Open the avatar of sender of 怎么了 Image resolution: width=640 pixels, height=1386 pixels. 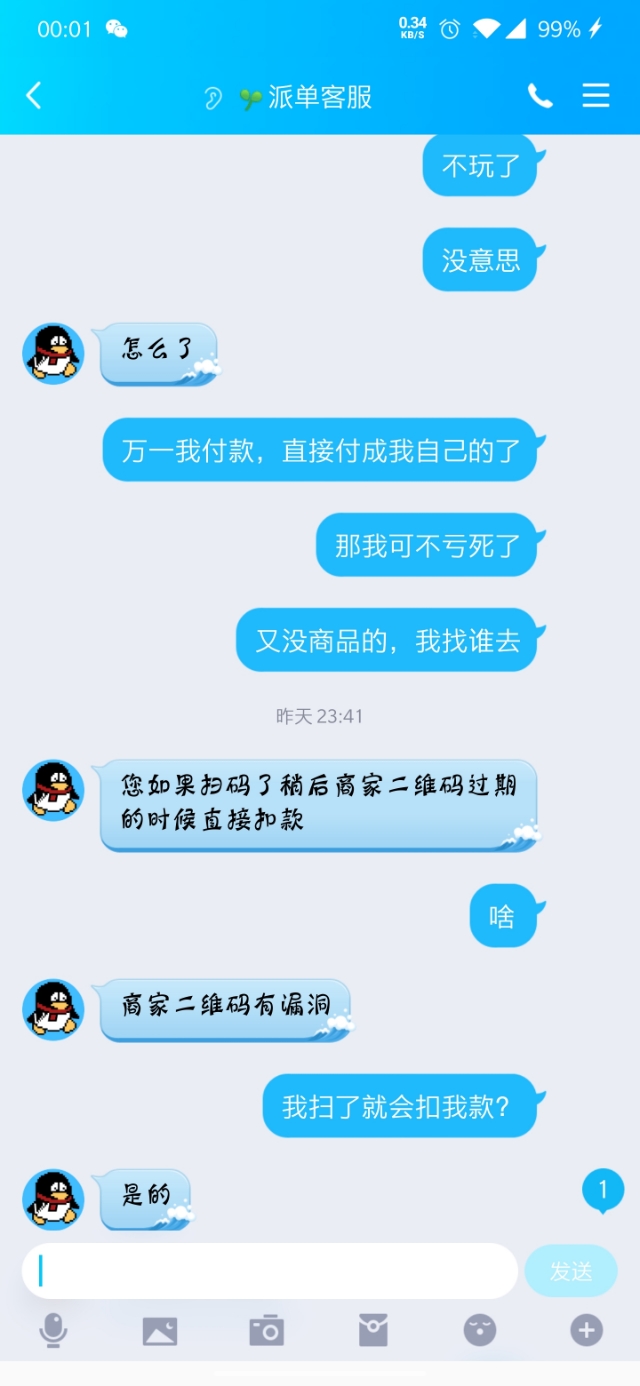coord(53,353)
